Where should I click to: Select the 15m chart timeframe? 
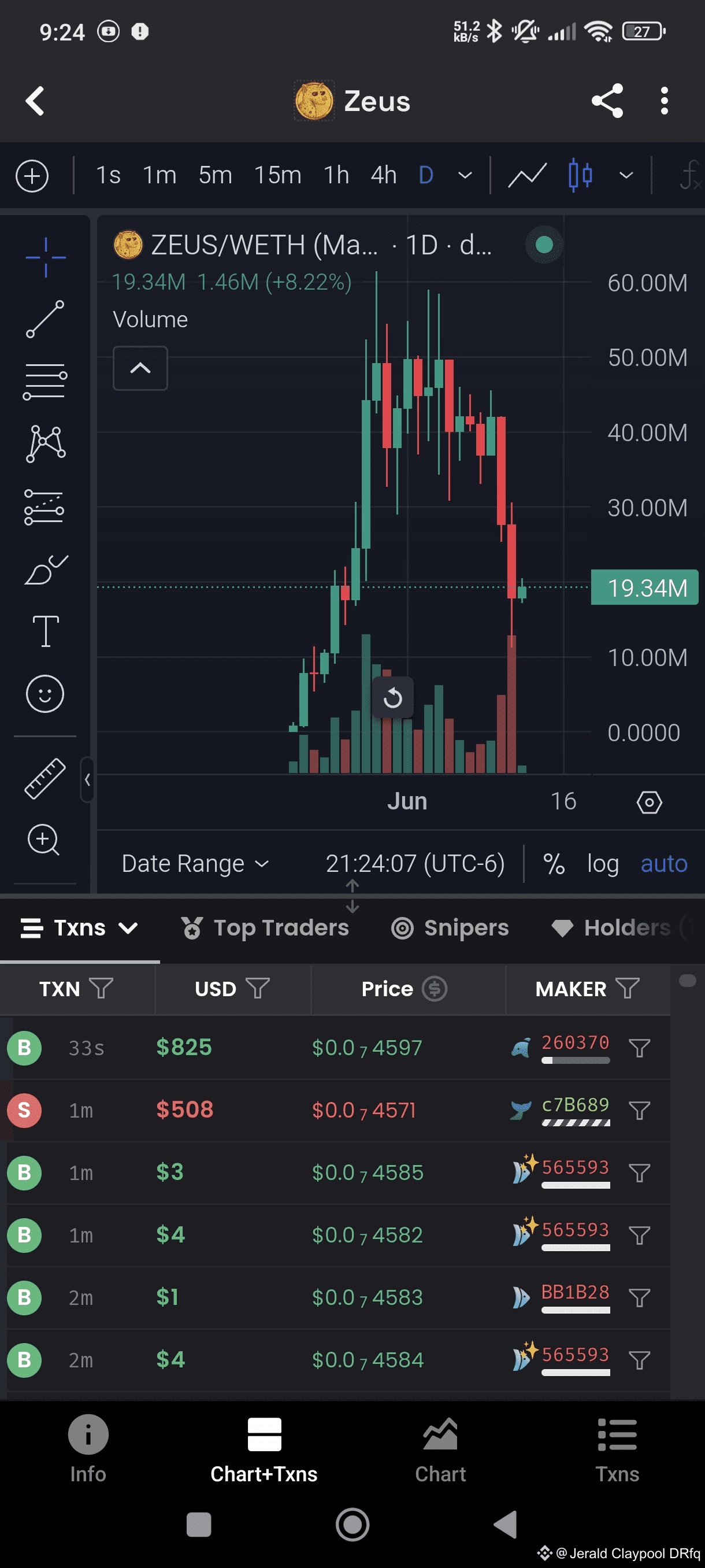coord(277,176)
